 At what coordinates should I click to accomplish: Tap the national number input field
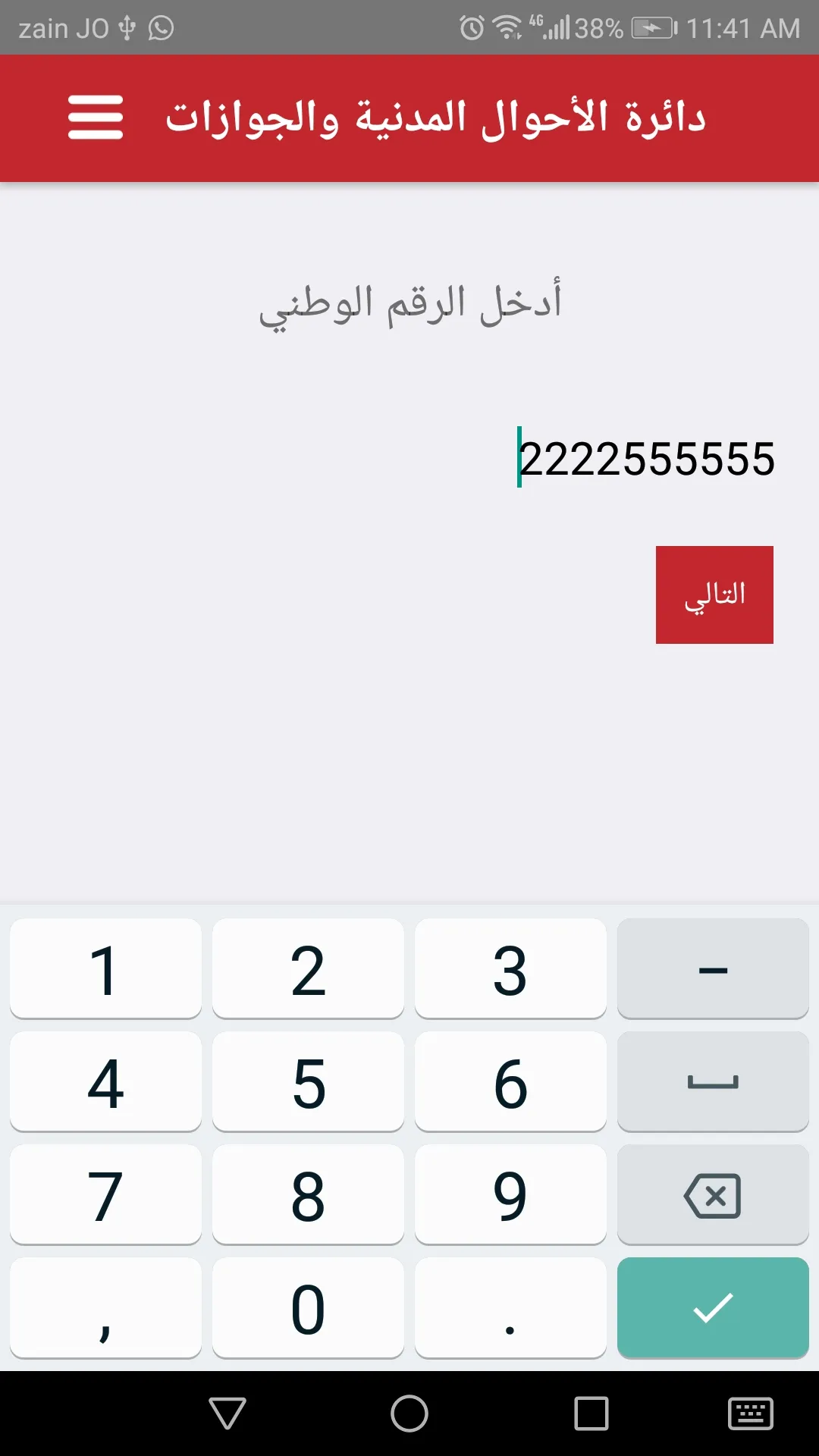click(646, 460)
